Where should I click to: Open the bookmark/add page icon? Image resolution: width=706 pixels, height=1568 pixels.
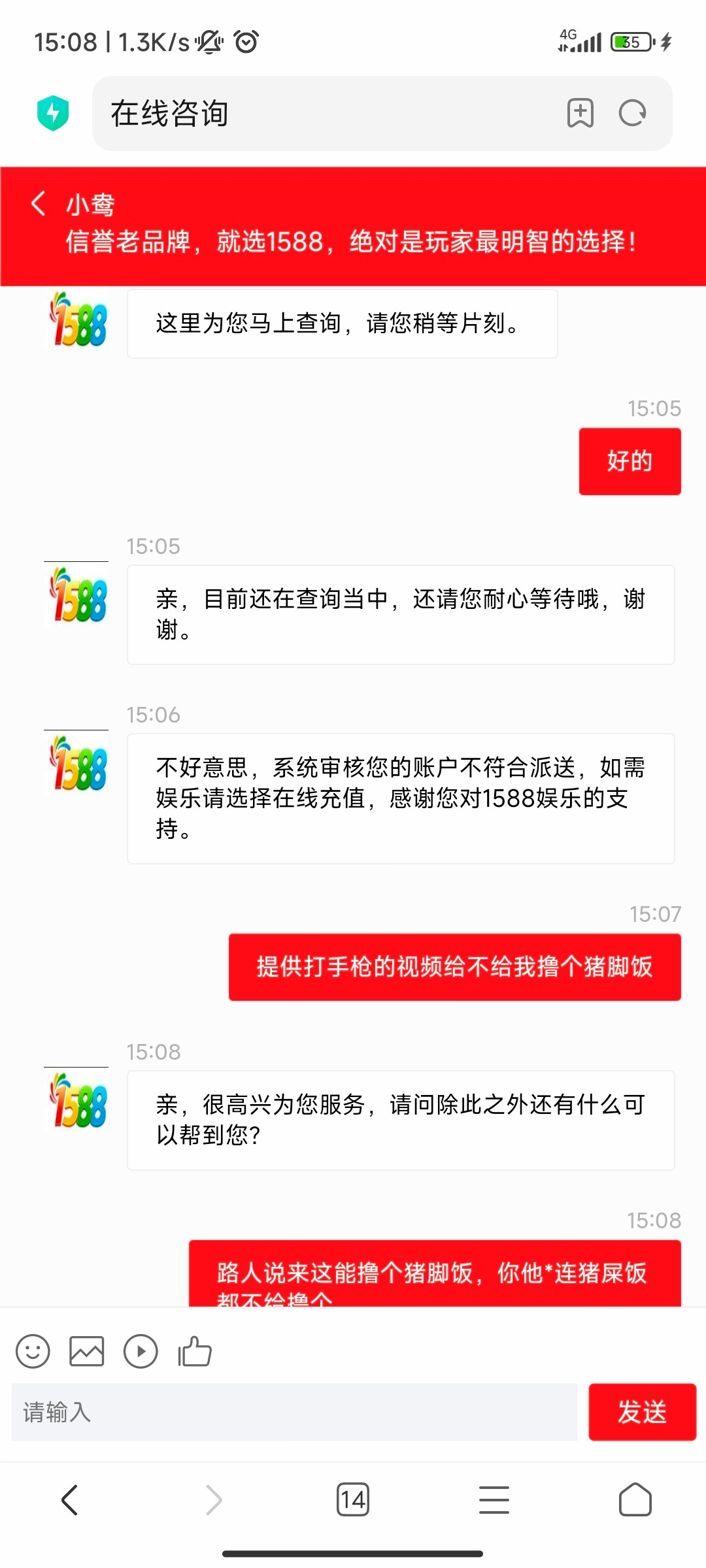(x=579, y=113)
